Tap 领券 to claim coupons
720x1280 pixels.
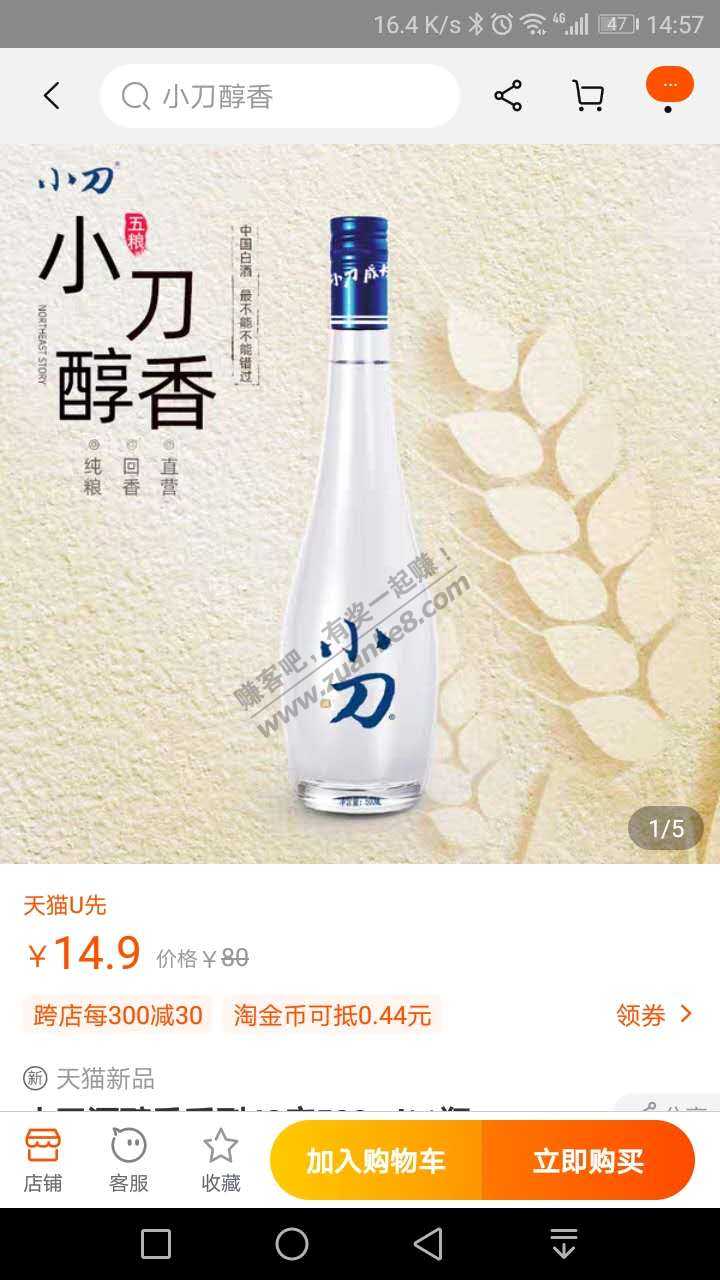point(654,1015)
